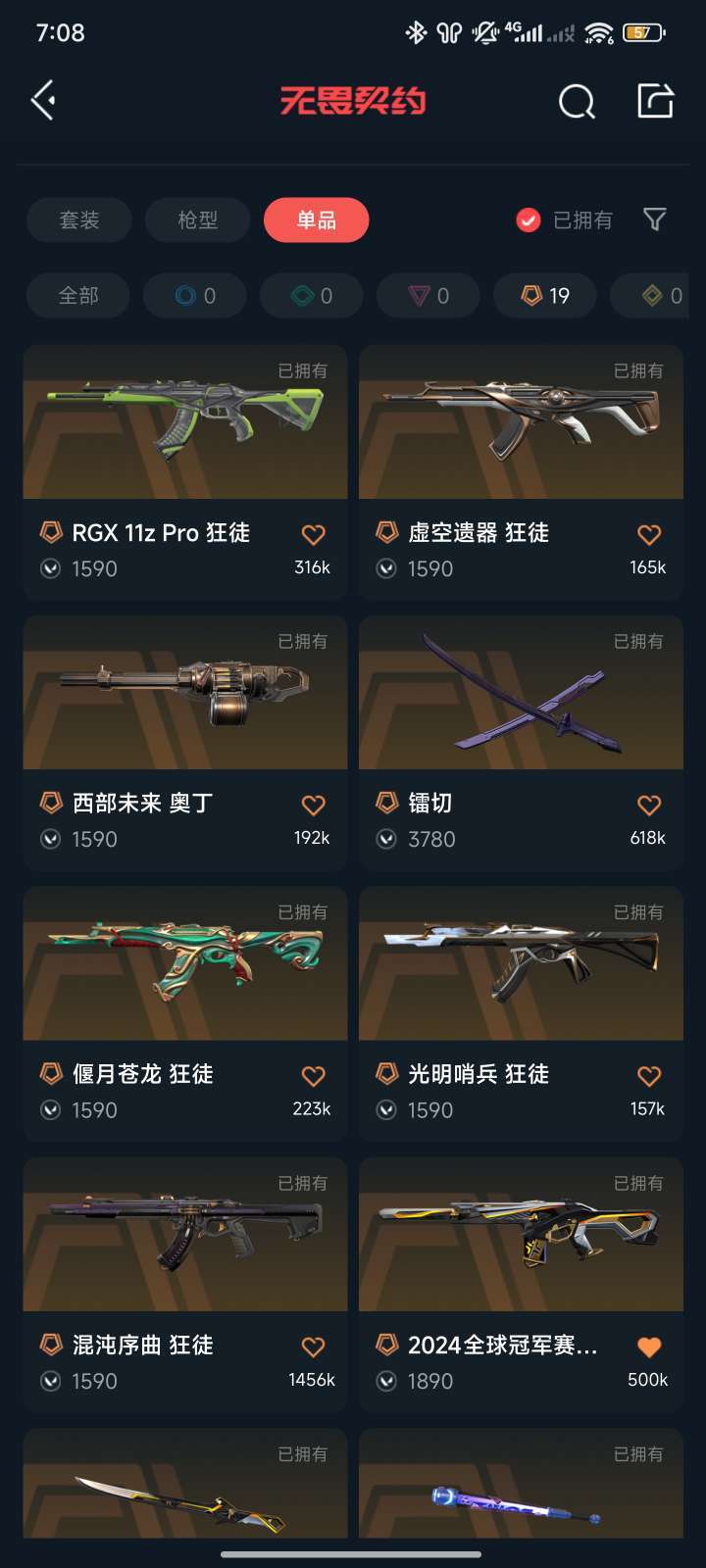Like the 虚空遗器 狂徒 skin
Image resolution: width=706 pixels, height=1568 pixels.
pos(649,534)
